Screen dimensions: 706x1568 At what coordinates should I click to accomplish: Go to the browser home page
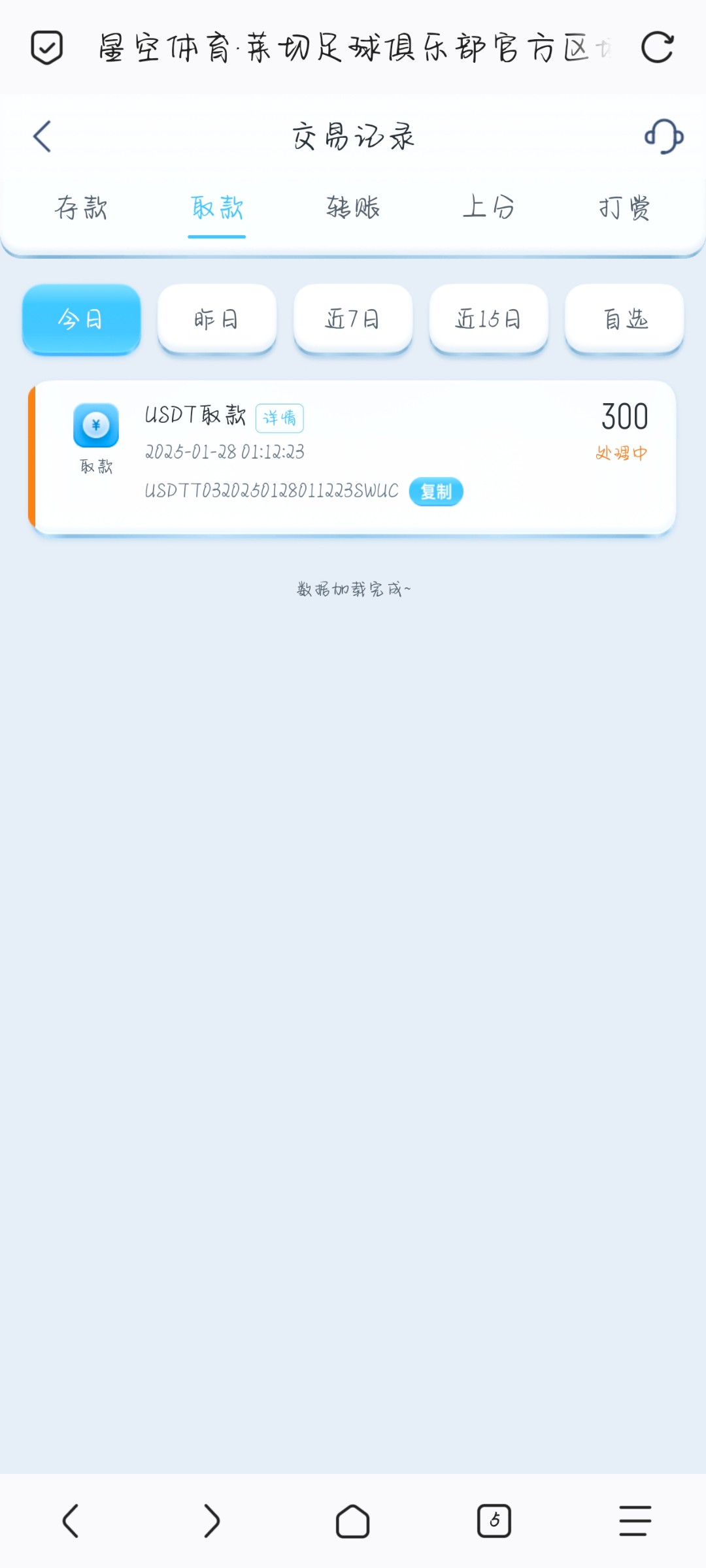click(x=353, y=1521)
